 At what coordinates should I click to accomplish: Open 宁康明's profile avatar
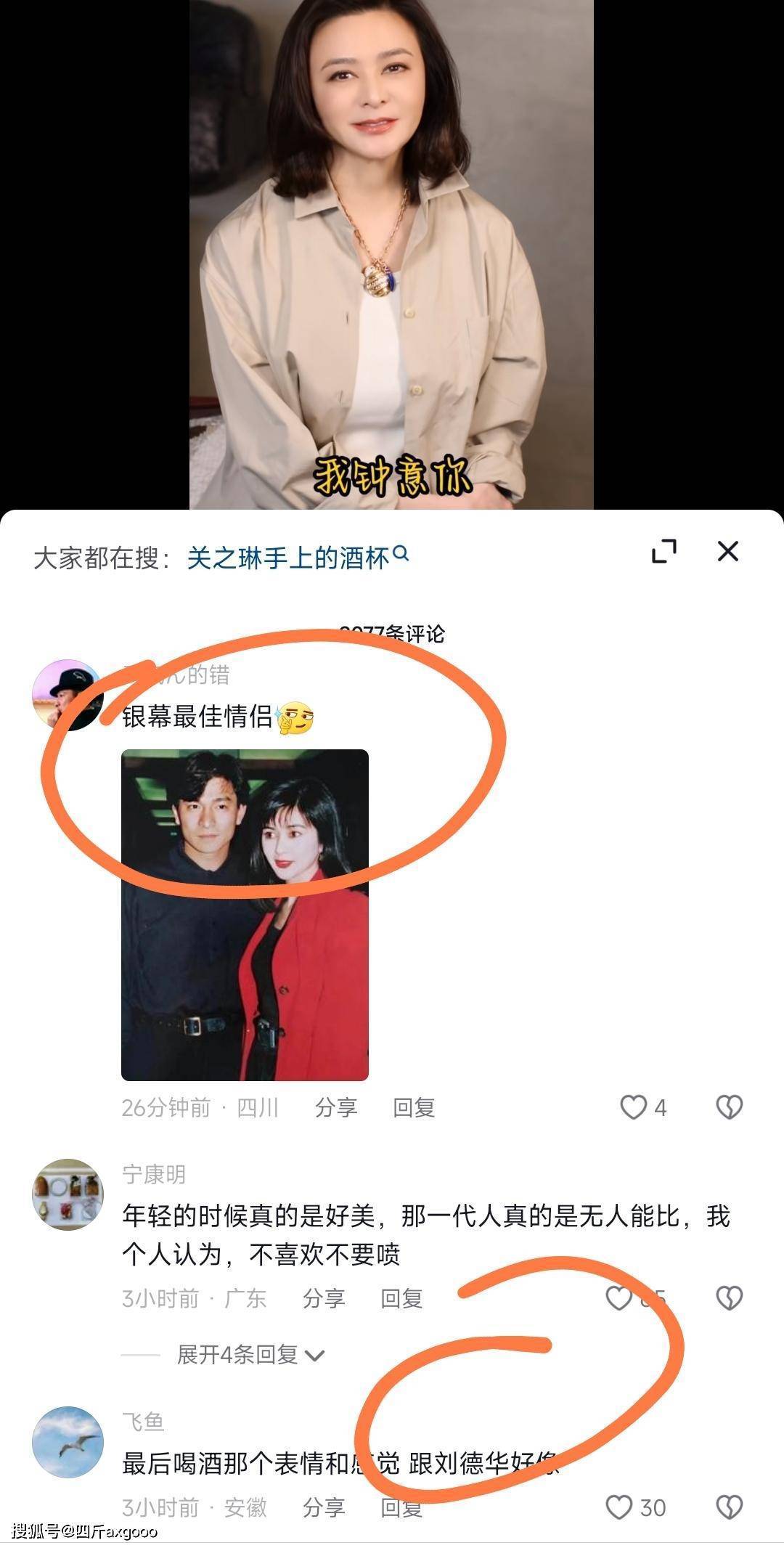[68, 1194]
